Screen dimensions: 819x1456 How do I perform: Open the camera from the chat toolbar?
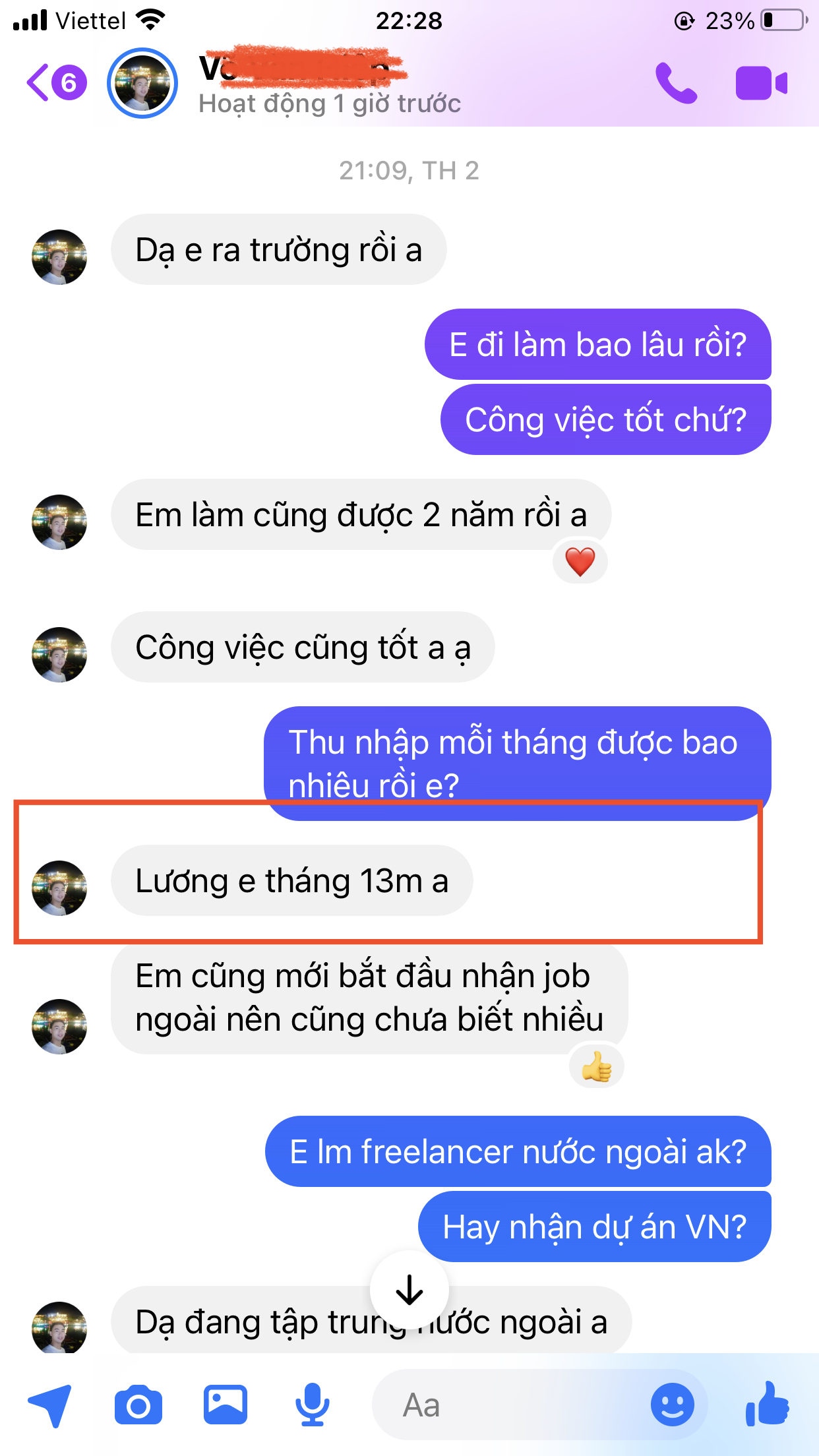tap(138, 1405)
